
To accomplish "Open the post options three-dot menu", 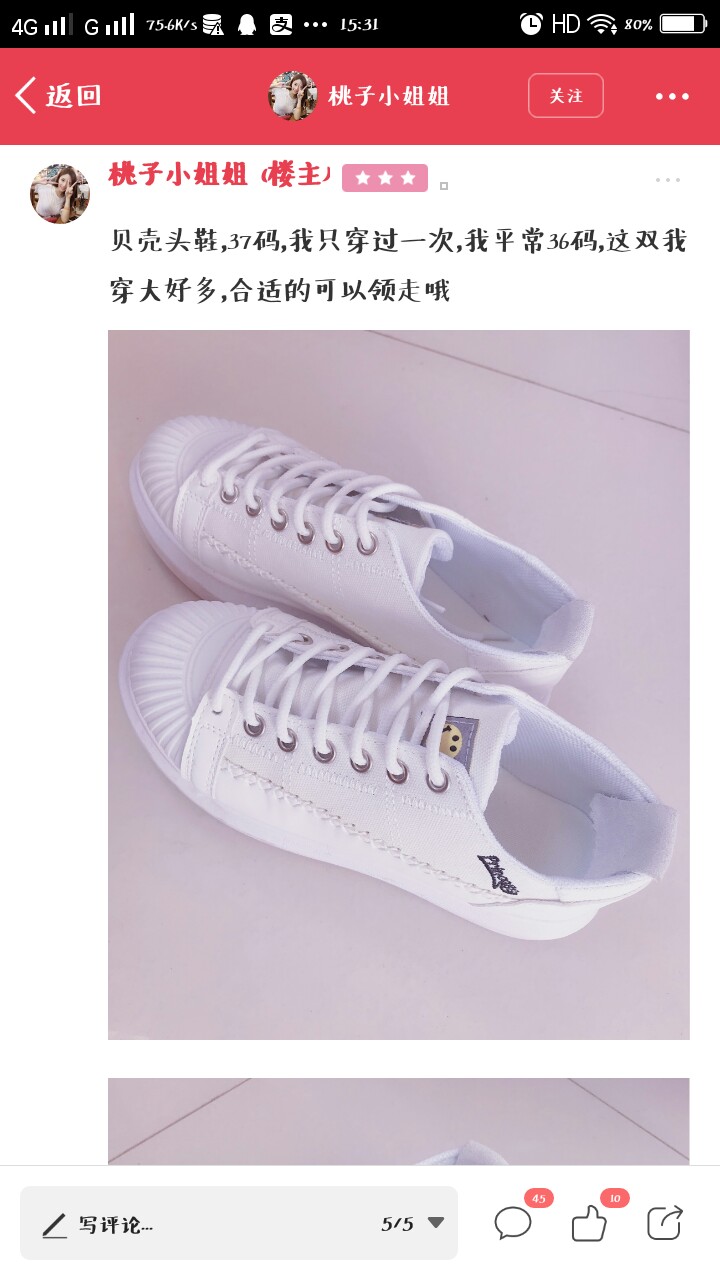I will 668,180.
